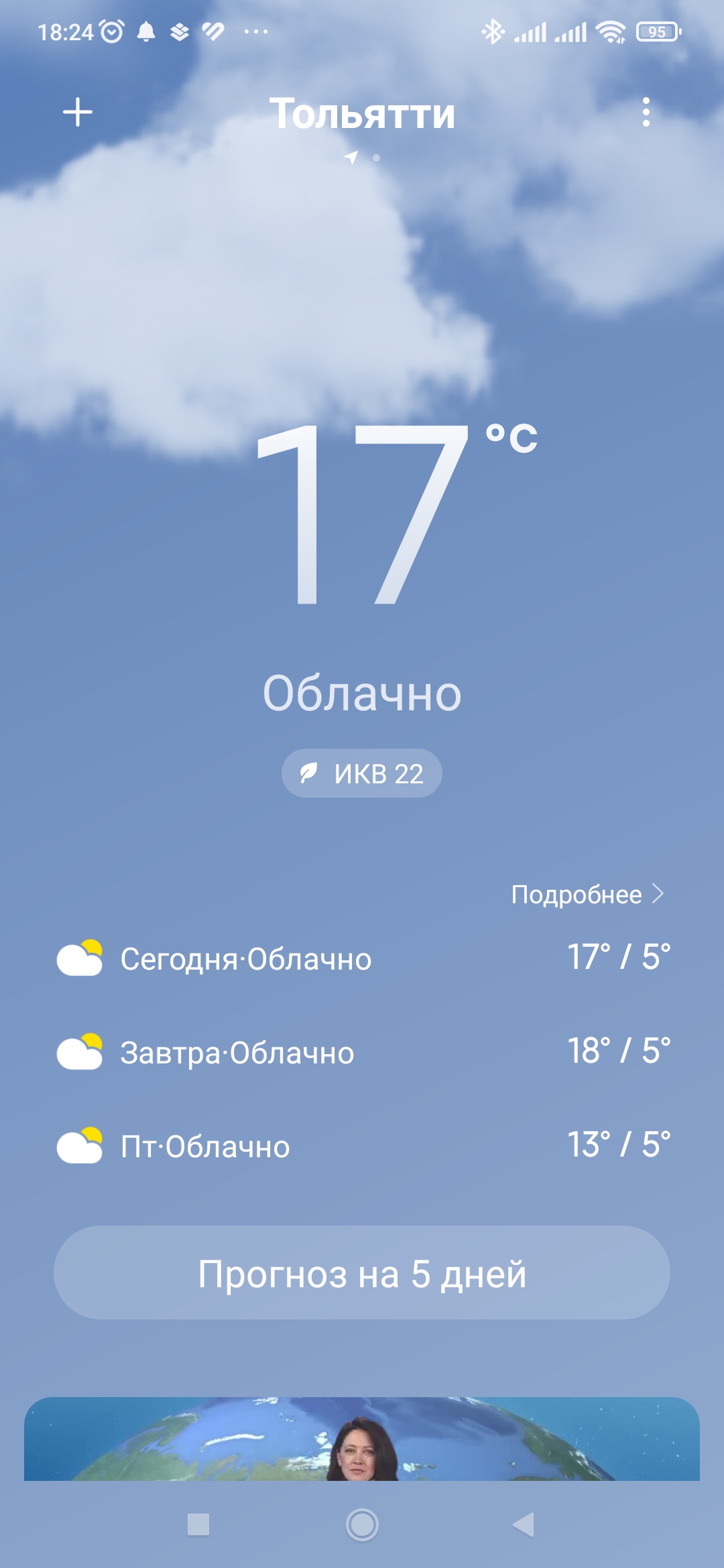Tap the alarm clock status icon
The height and width of the screenshot is (1568, 724).
pyautogui.click(x=111, y=30)
